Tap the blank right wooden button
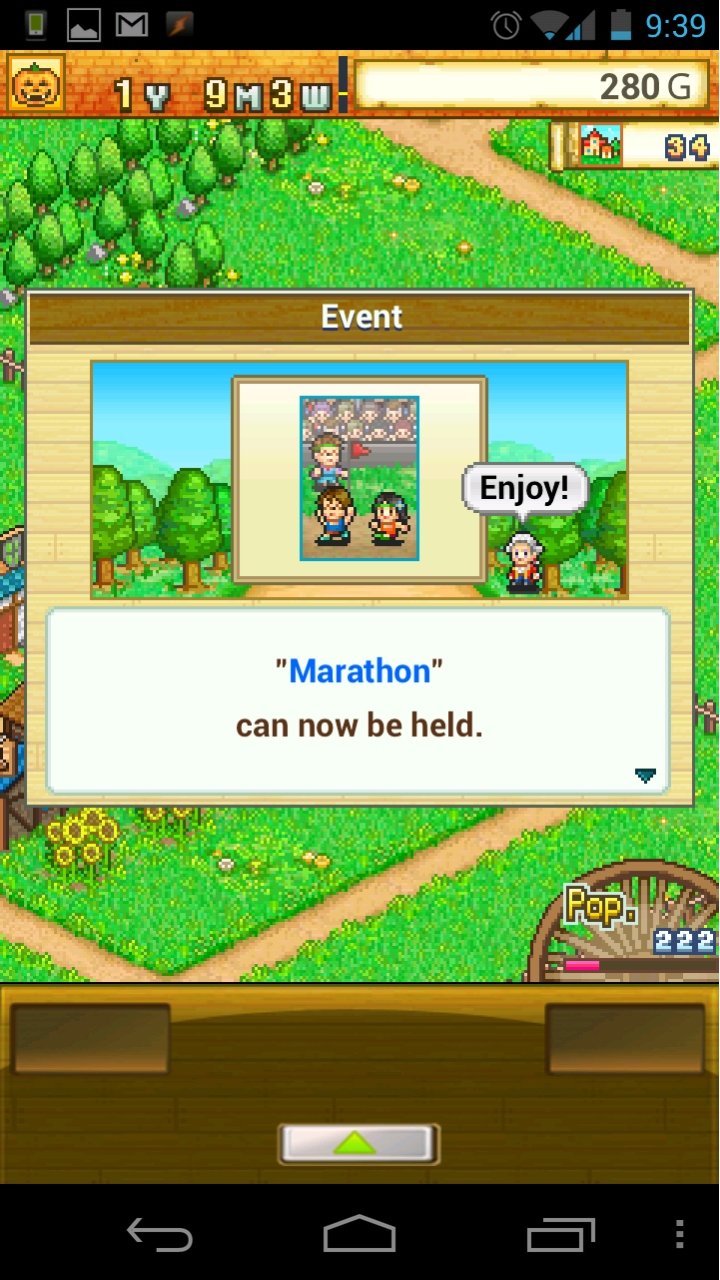 click(625, 1039)
